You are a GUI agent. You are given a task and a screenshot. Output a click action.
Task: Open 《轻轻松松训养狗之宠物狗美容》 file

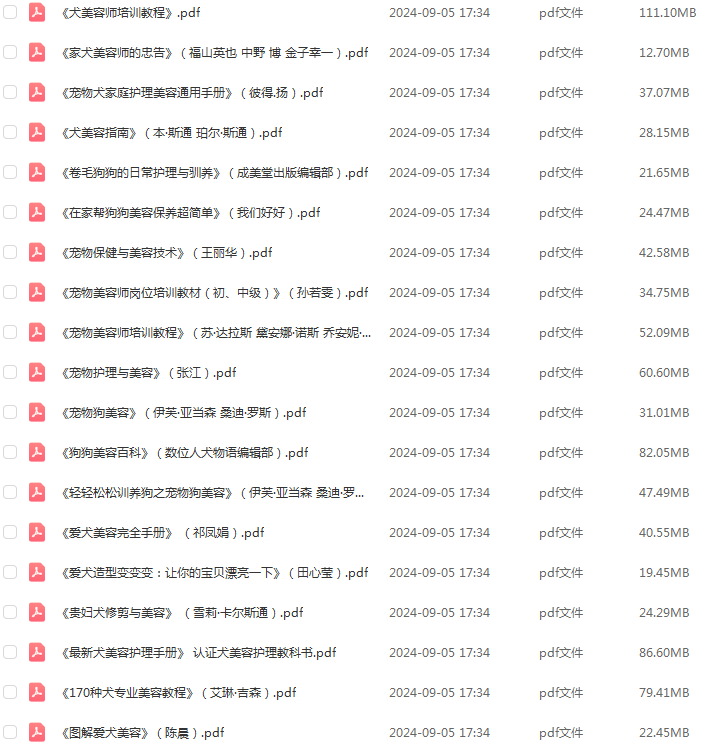point(213,492)
